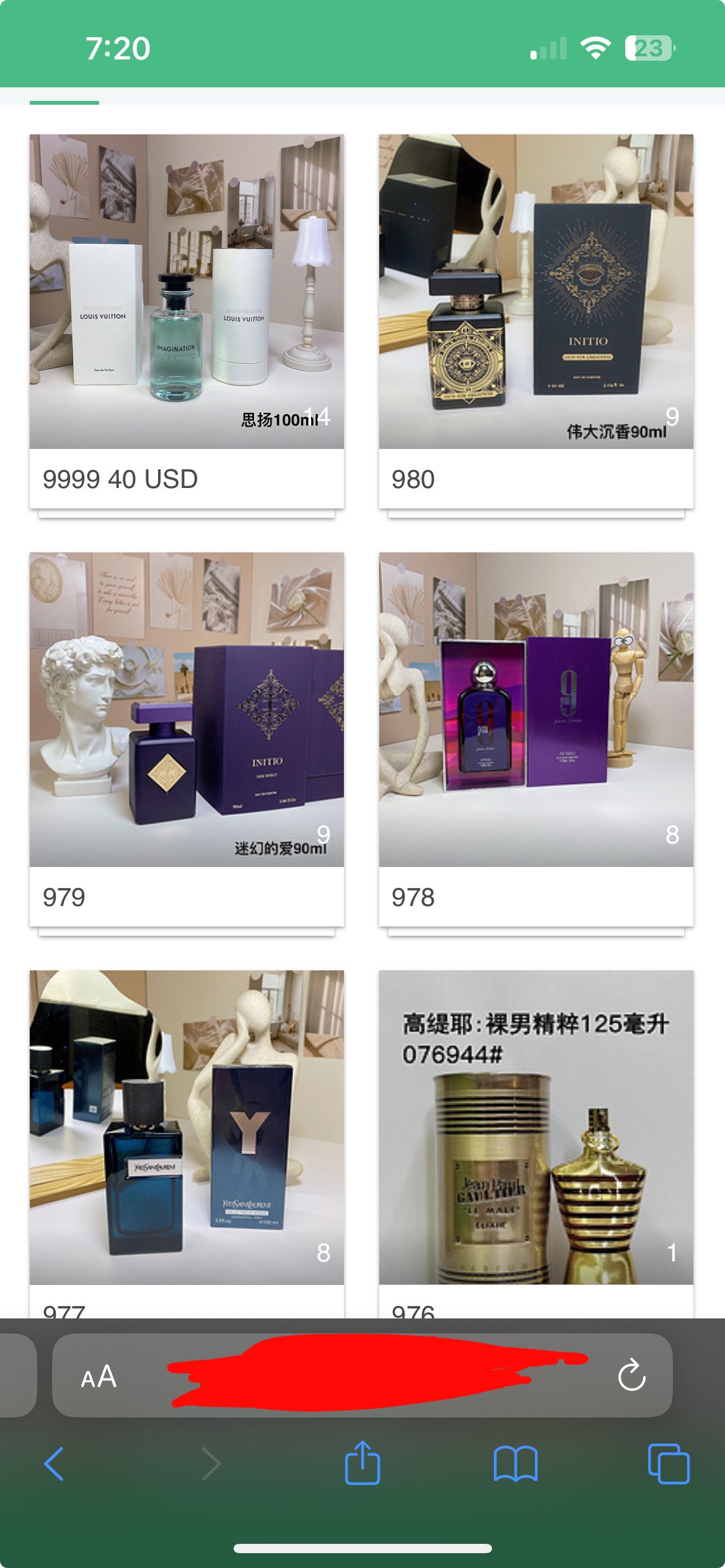Show all open browser tabs
Image resolution: width=725 pixels, height=1568 pixels.
pyautogui.click(x=668, y=1464)
